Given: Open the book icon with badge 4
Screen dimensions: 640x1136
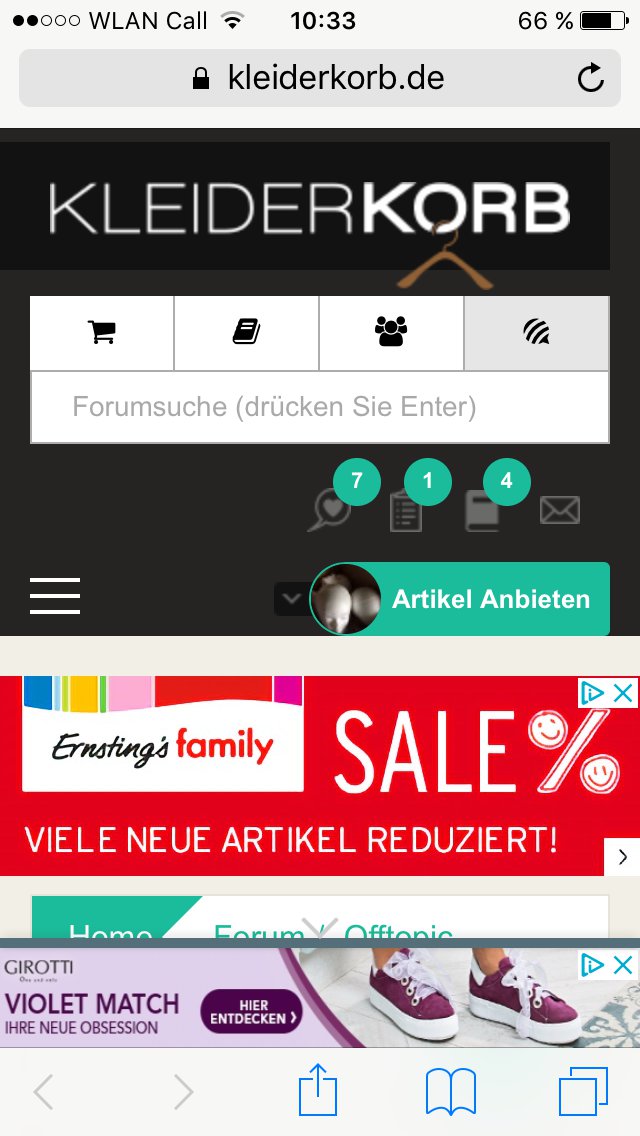Looking at the screenshot, I should point(482,511).
